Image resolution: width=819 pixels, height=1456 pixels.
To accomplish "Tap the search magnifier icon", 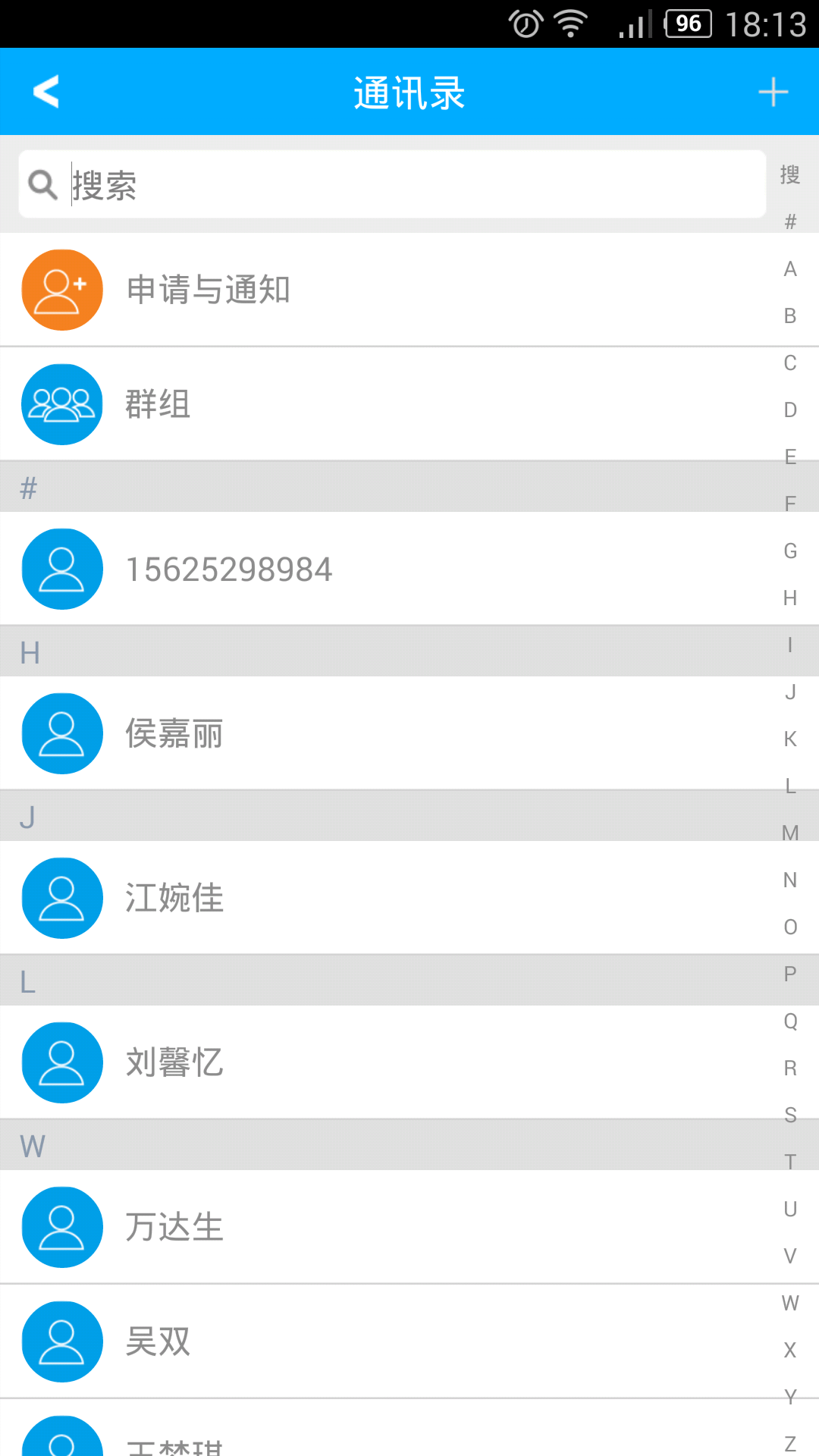I will point(42,184).
